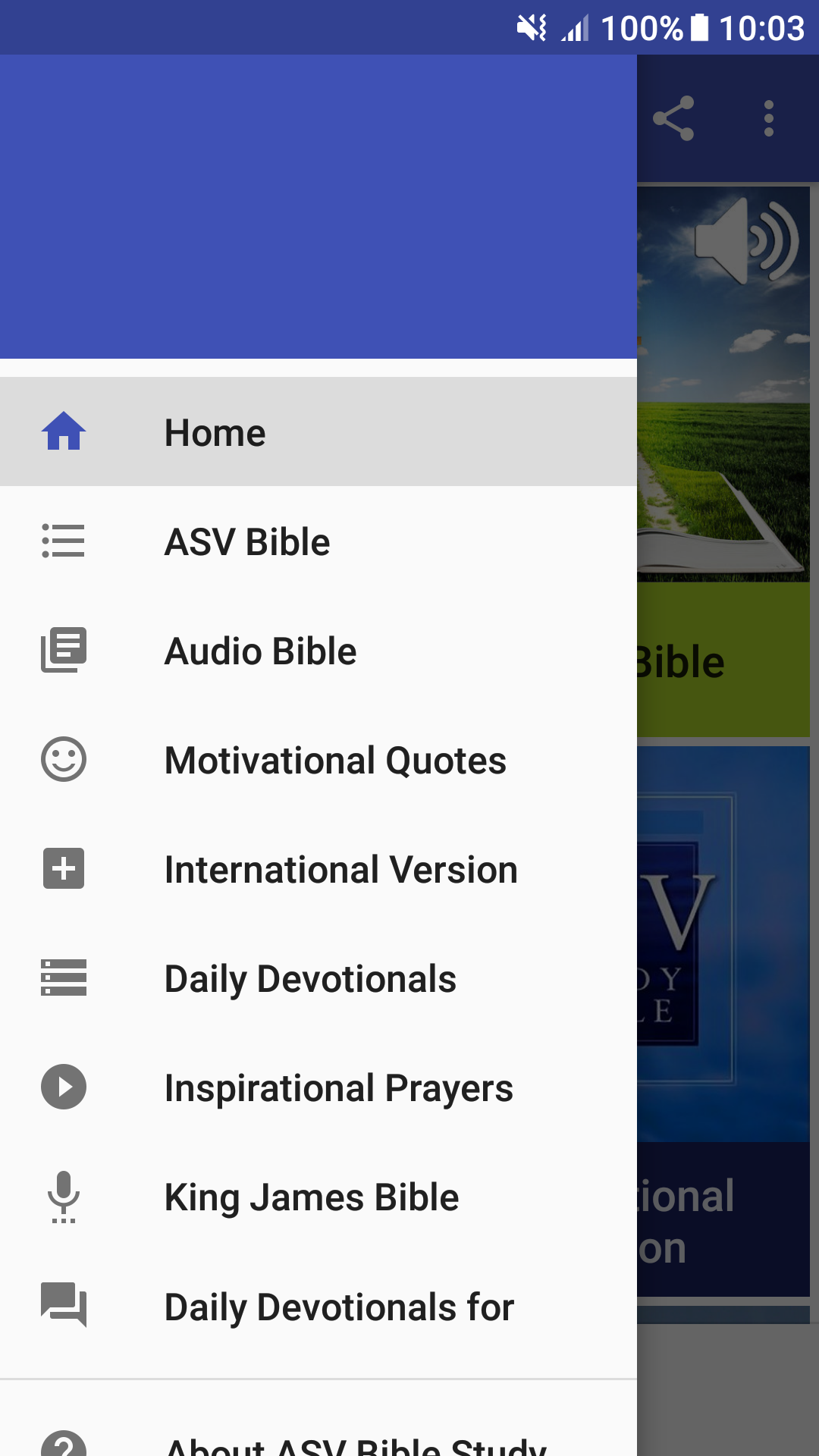The width and height of the screenshot is (819, 1456).
Task: Tap the Audio Bible banner image
Action: pyautogui.click(x=720, y=379)
